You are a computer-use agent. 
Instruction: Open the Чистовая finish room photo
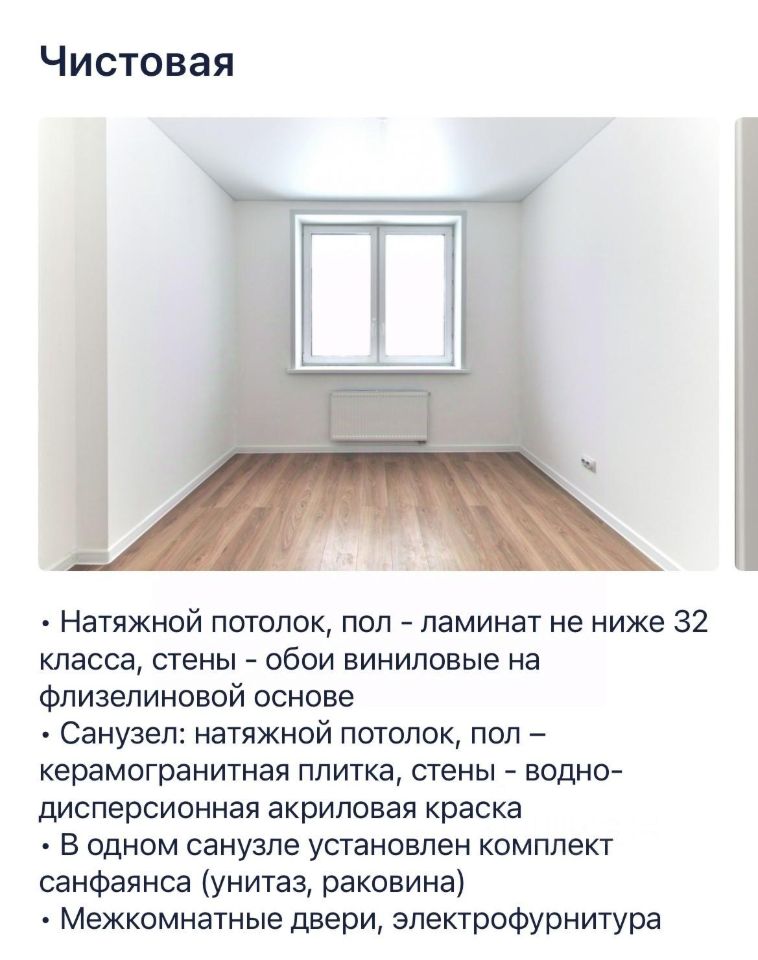pyautogui.click(x=378, y=344)
